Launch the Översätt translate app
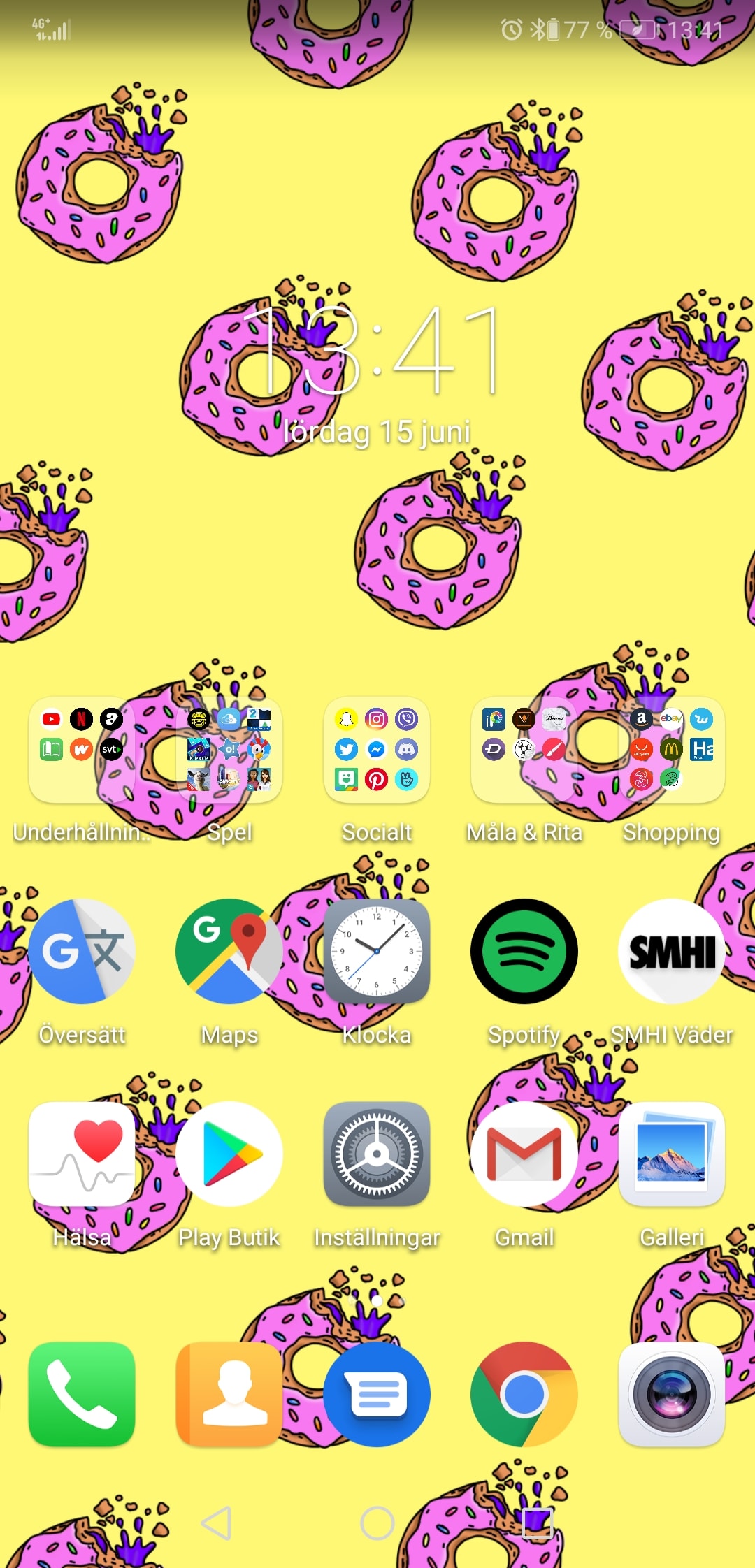755x1568 pixels. (x=82, y=952)
